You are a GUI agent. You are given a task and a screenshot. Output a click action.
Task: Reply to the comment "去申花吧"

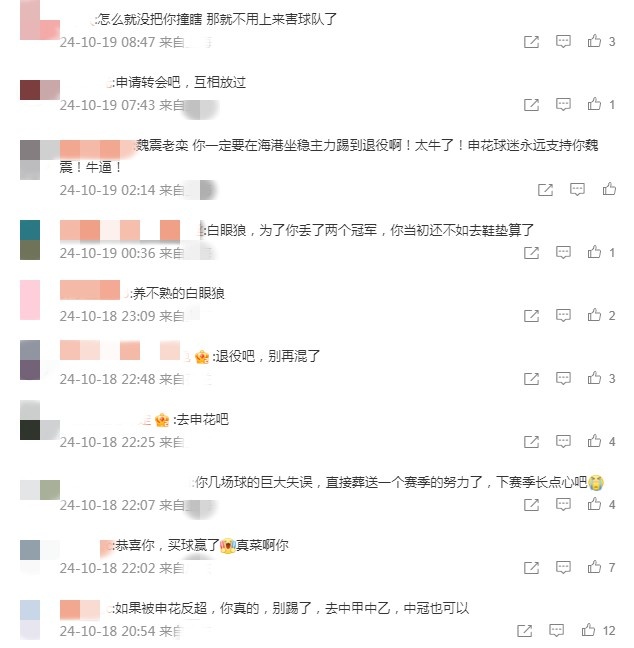563,441
